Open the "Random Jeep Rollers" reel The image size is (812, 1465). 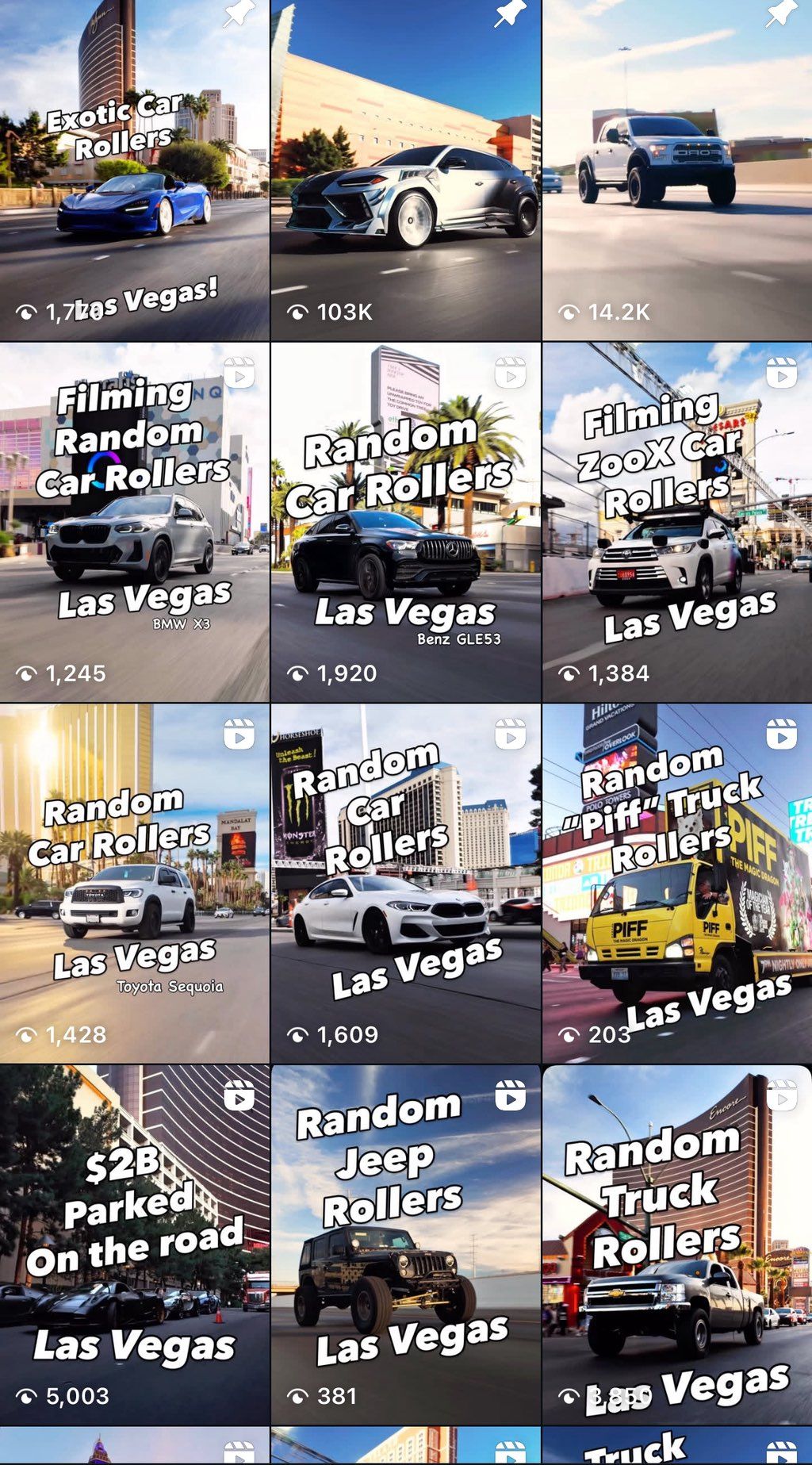pyautogui.click(x=406, y=1244)
